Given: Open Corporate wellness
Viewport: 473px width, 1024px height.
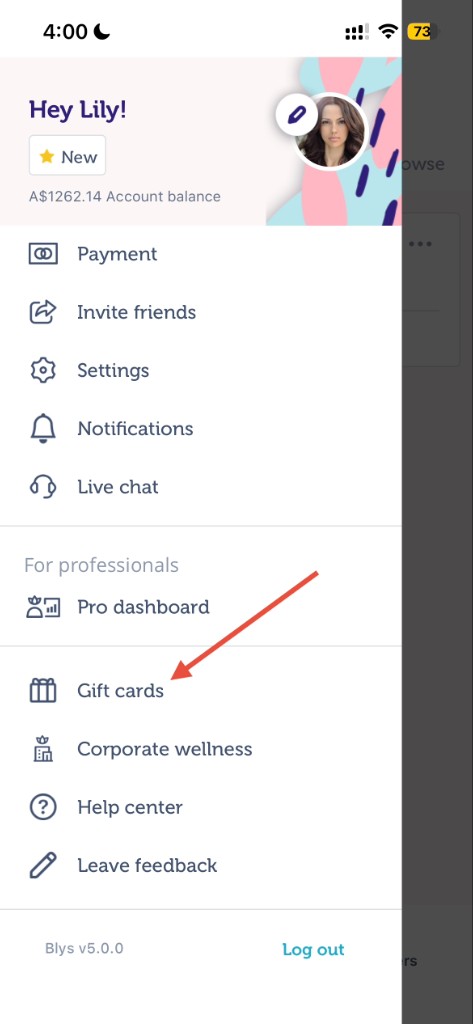Looking at the screenshot, I should click(201, 749).
